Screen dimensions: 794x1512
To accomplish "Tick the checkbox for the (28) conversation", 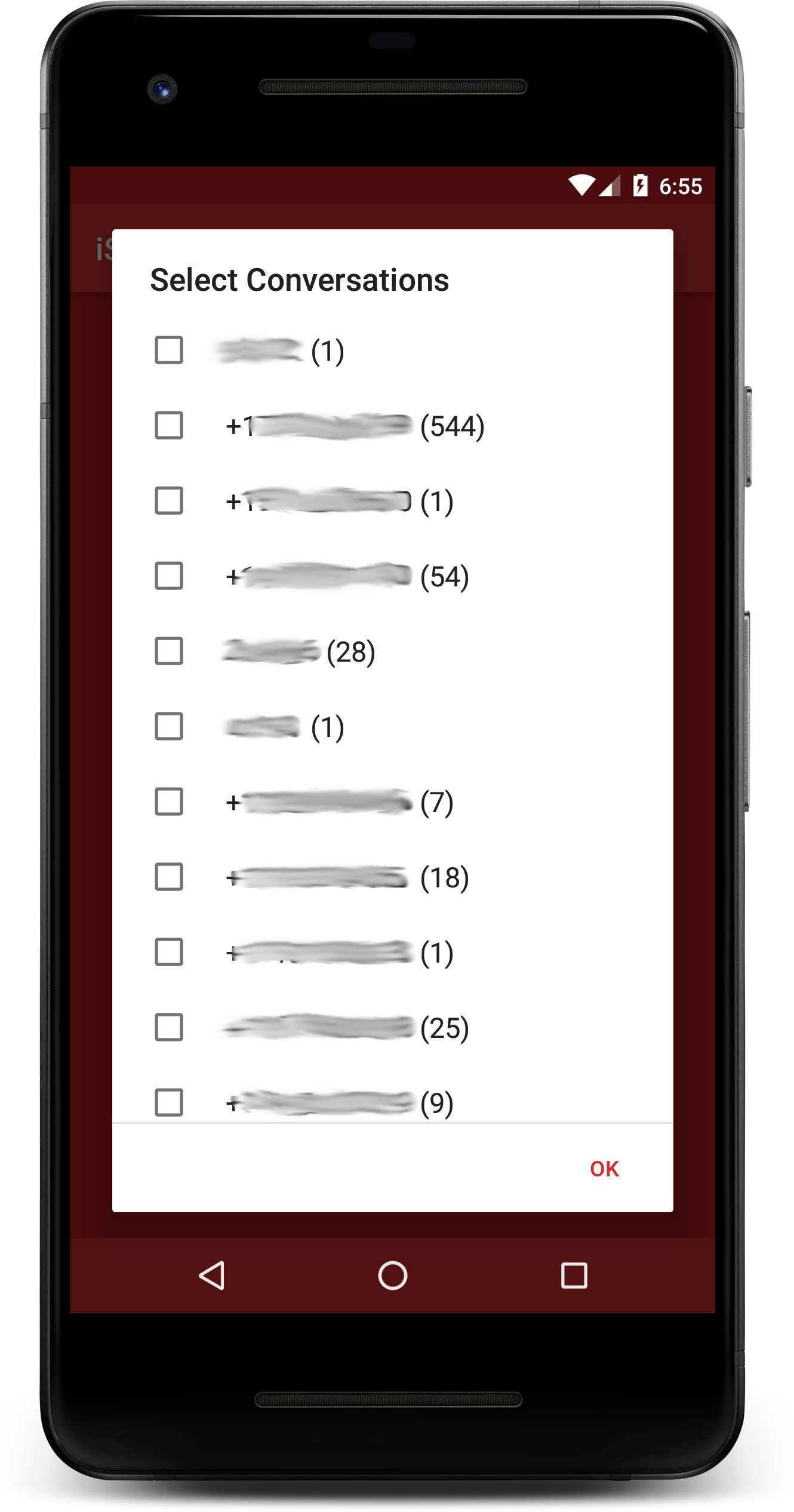I will coord(169,651).
